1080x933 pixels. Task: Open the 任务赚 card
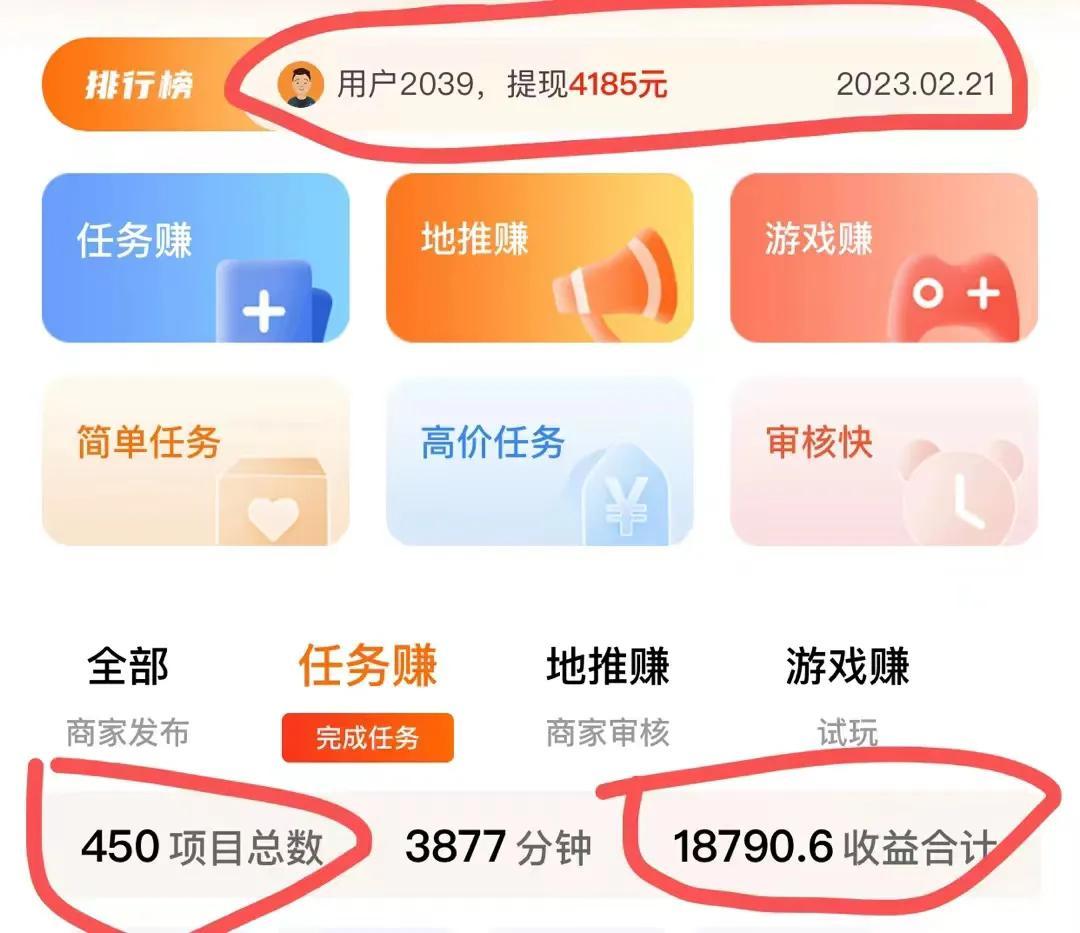tap(195, 258)
